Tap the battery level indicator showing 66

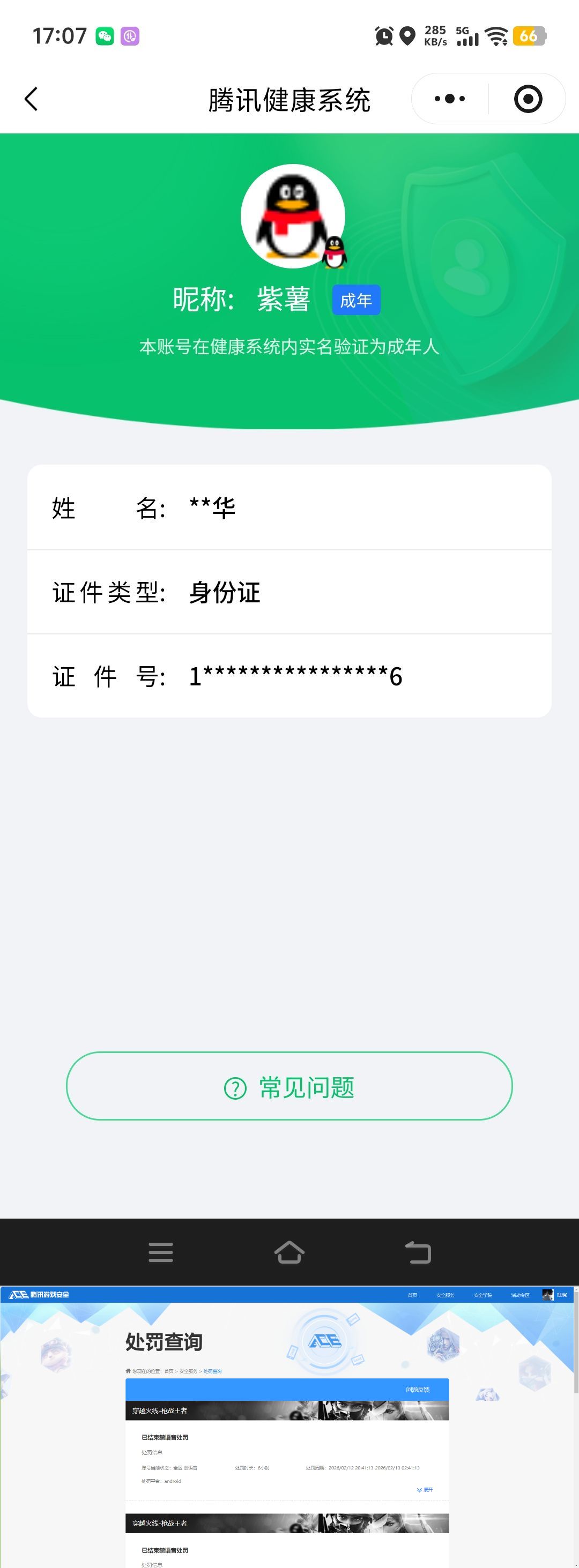(x=530, y=36)
